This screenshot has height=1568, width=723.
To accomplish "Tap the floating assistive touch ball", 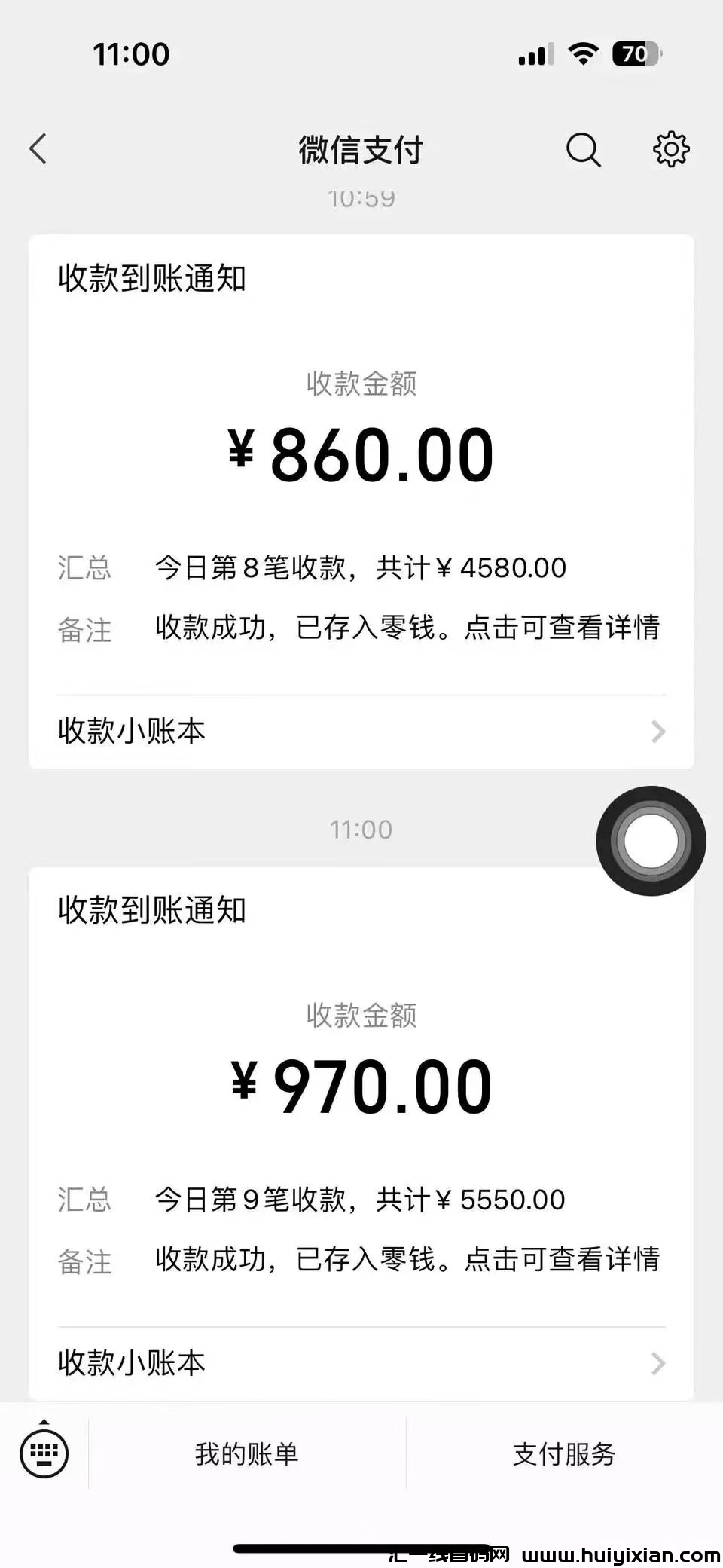I will pyautogui.click(x=651, y=839).
